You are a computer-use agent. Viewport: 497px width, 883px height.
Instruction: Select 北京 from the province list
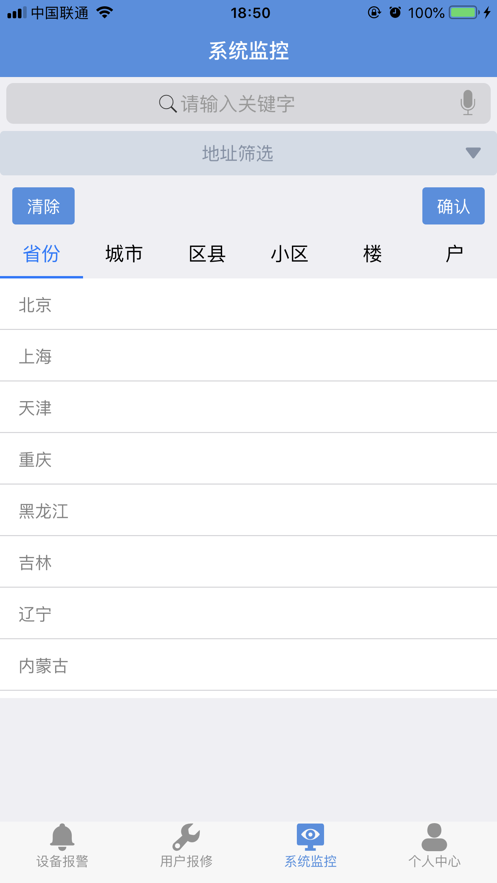[x=248, y=305]
